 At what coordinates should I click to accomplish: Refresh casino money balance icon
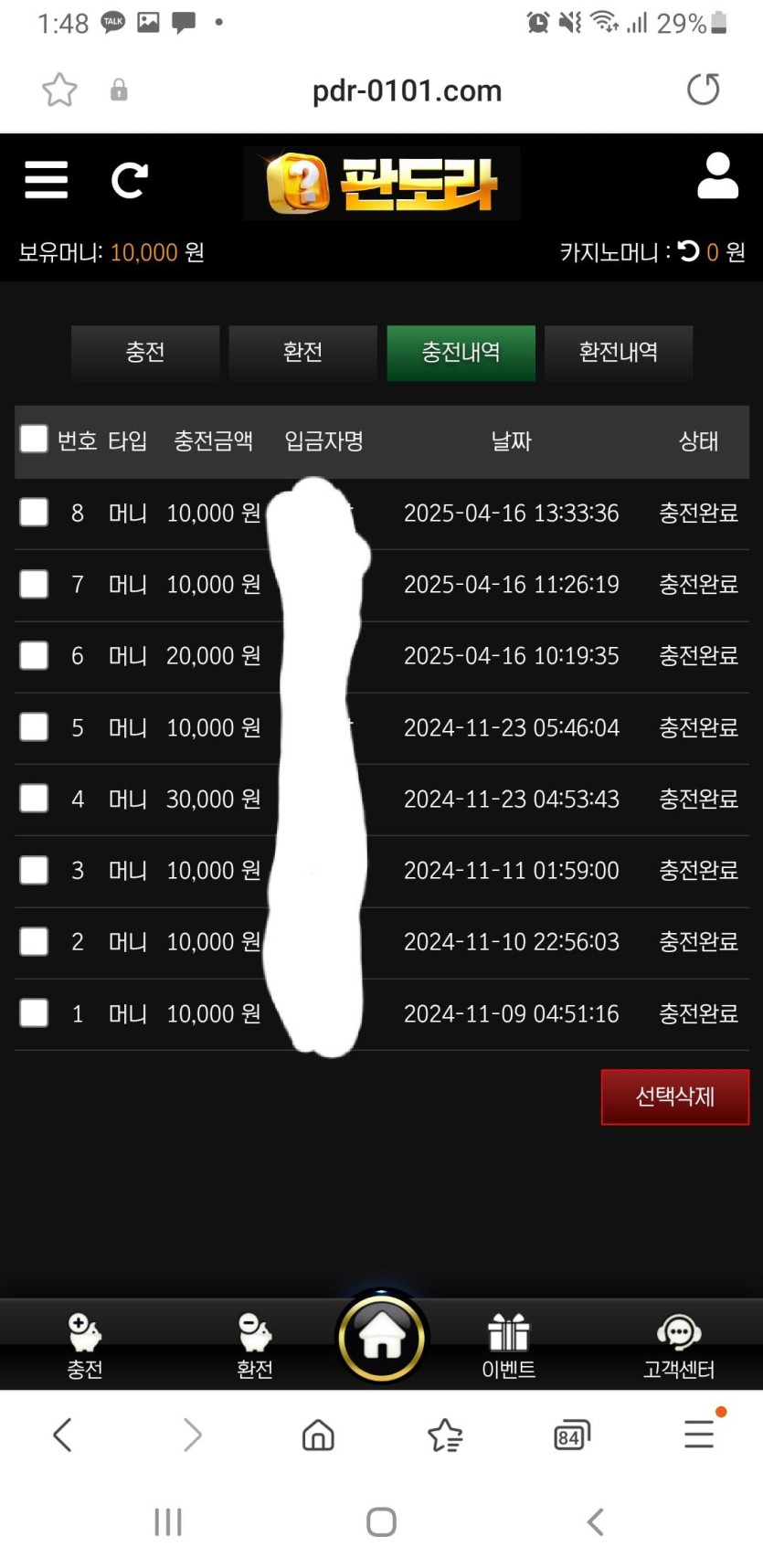(x=688, y=251)
